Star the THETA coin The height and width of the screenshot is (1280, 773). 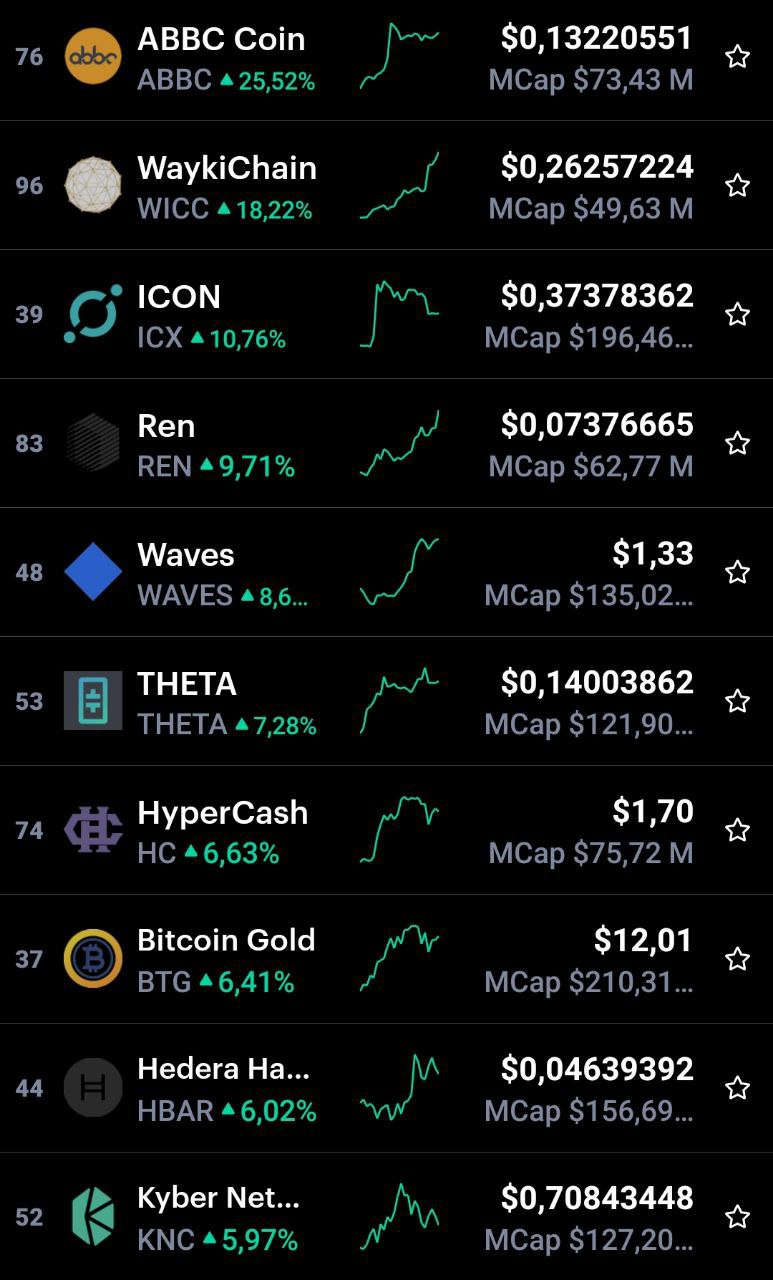click(737, 701)
